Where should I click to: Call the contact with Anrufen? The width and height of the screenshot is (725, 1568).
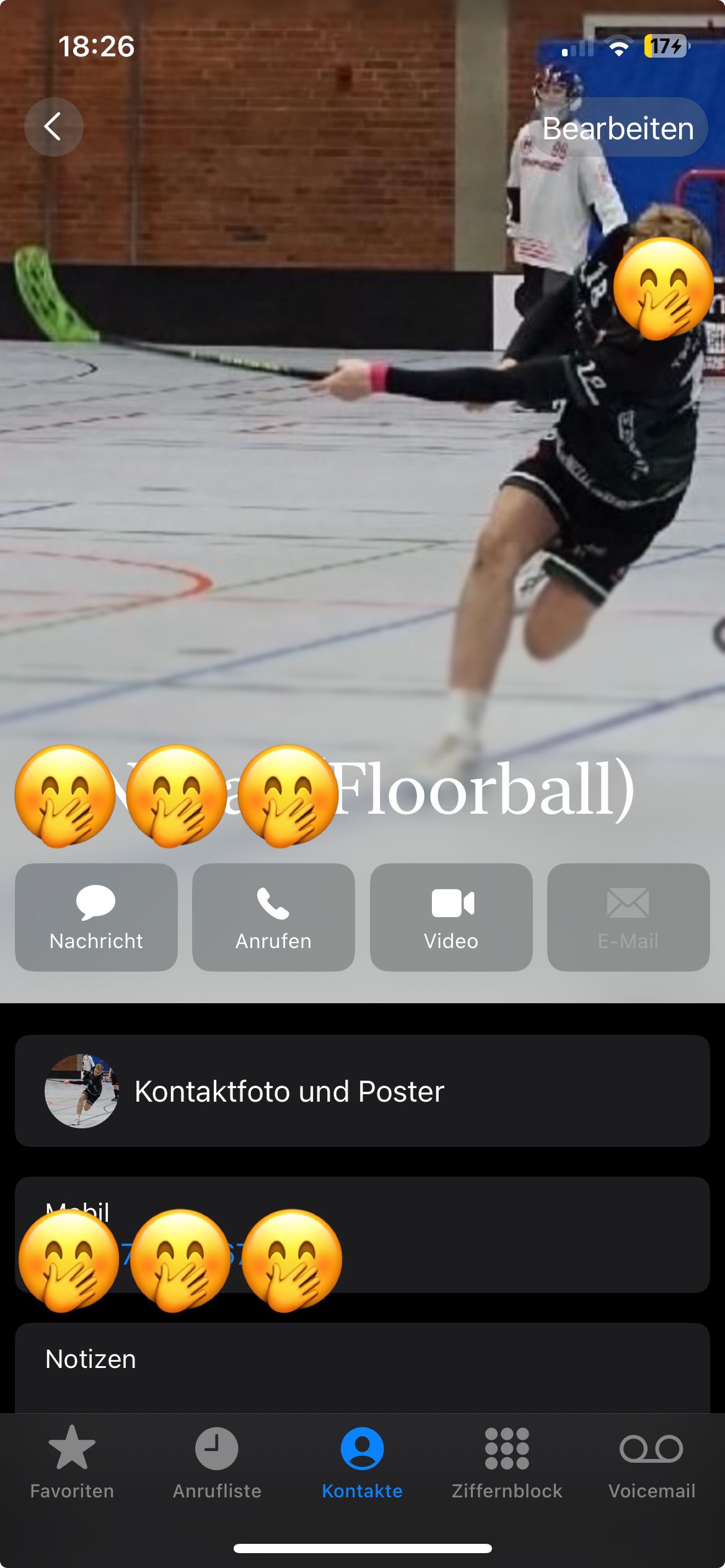(x=273, y=917)
